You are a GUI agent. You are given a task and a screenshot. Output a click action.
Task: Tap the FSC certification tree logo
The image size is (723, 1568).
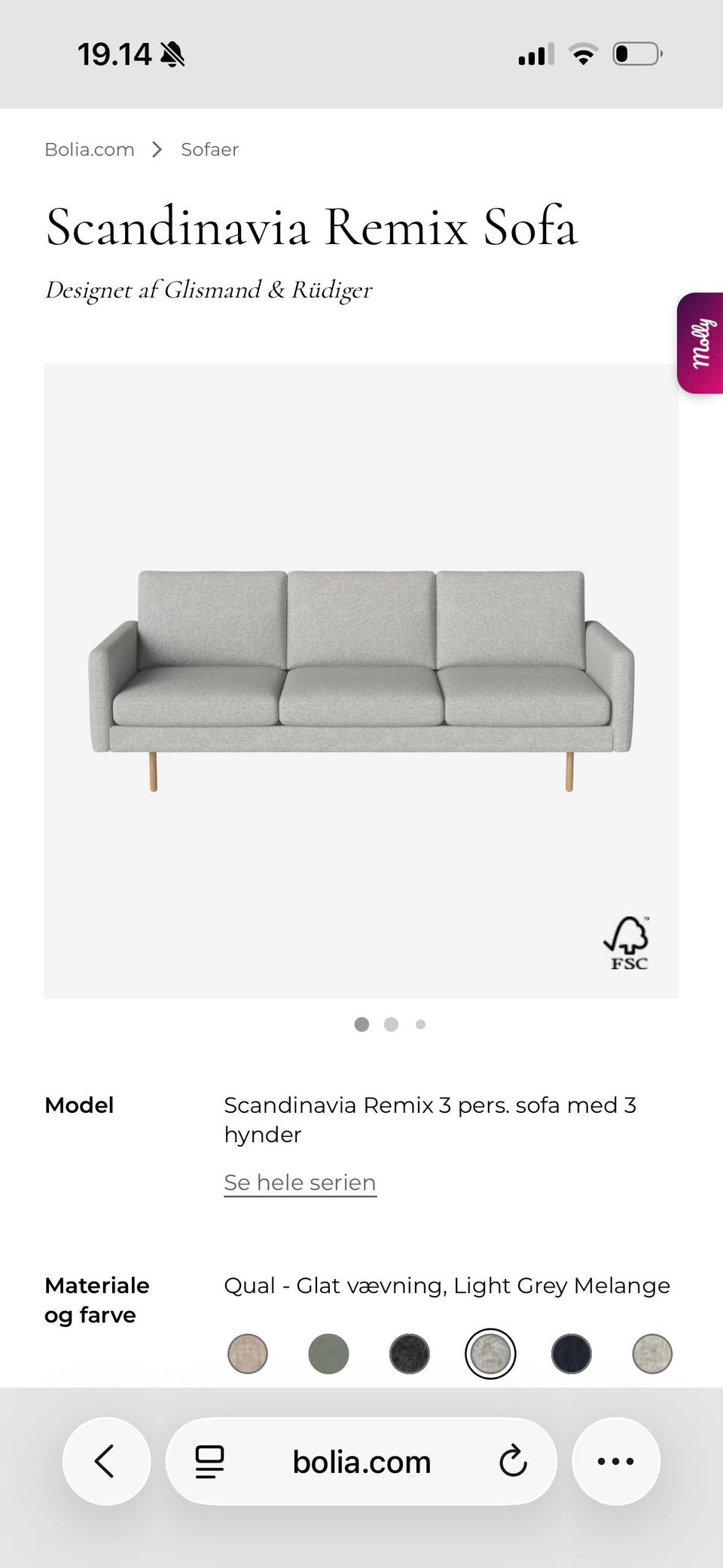click(627, 943)
